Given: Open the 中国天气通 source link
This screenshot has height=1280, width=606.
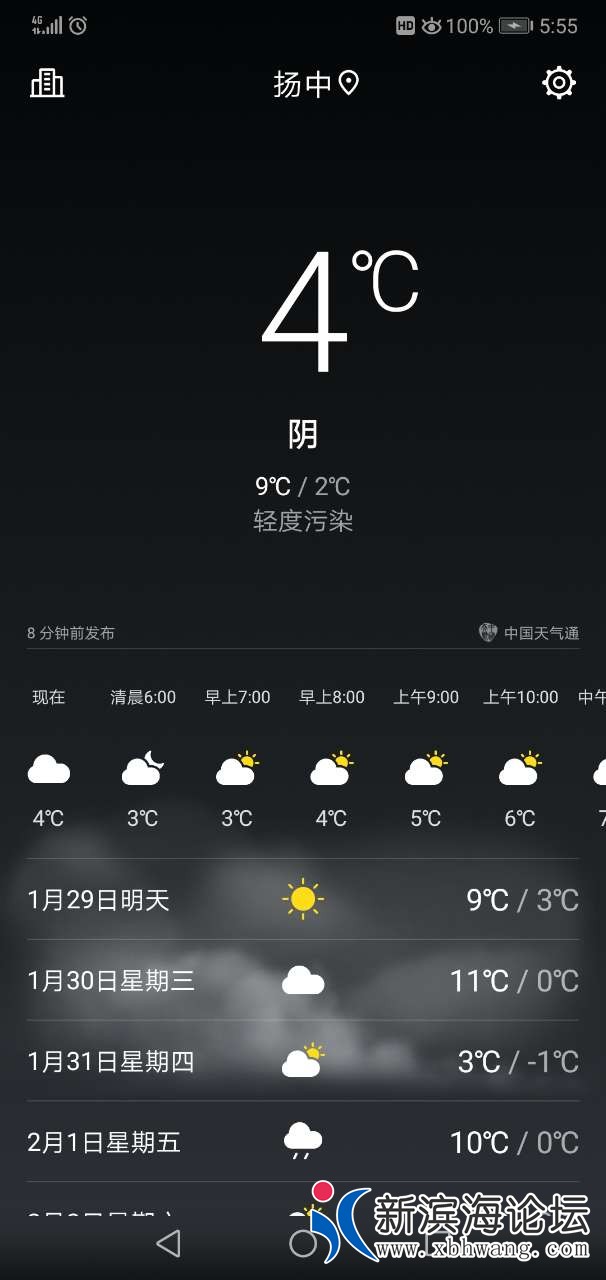Looking at the screenshot, I should (529, 633).
